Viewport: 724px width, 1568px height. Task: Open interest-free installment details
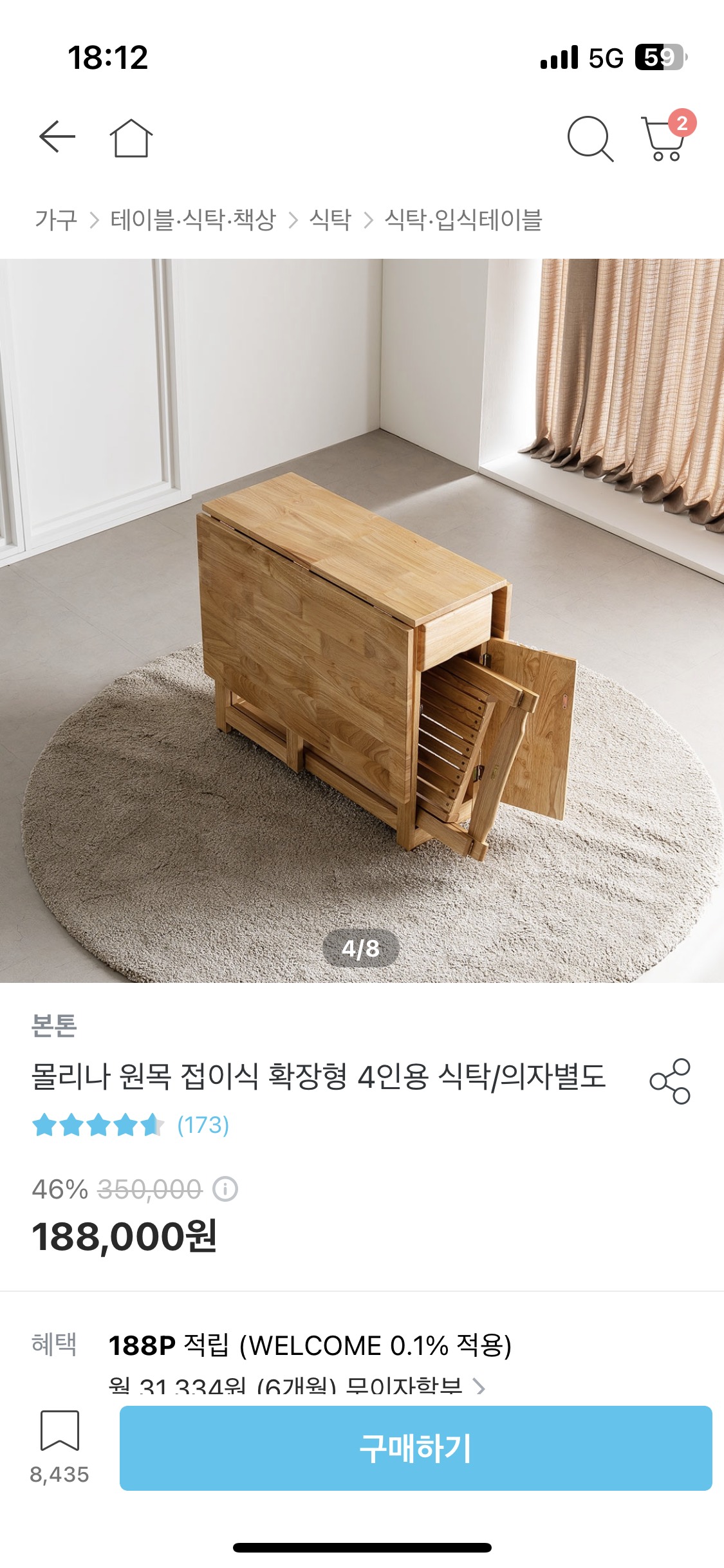click(x=296, y=1386)
